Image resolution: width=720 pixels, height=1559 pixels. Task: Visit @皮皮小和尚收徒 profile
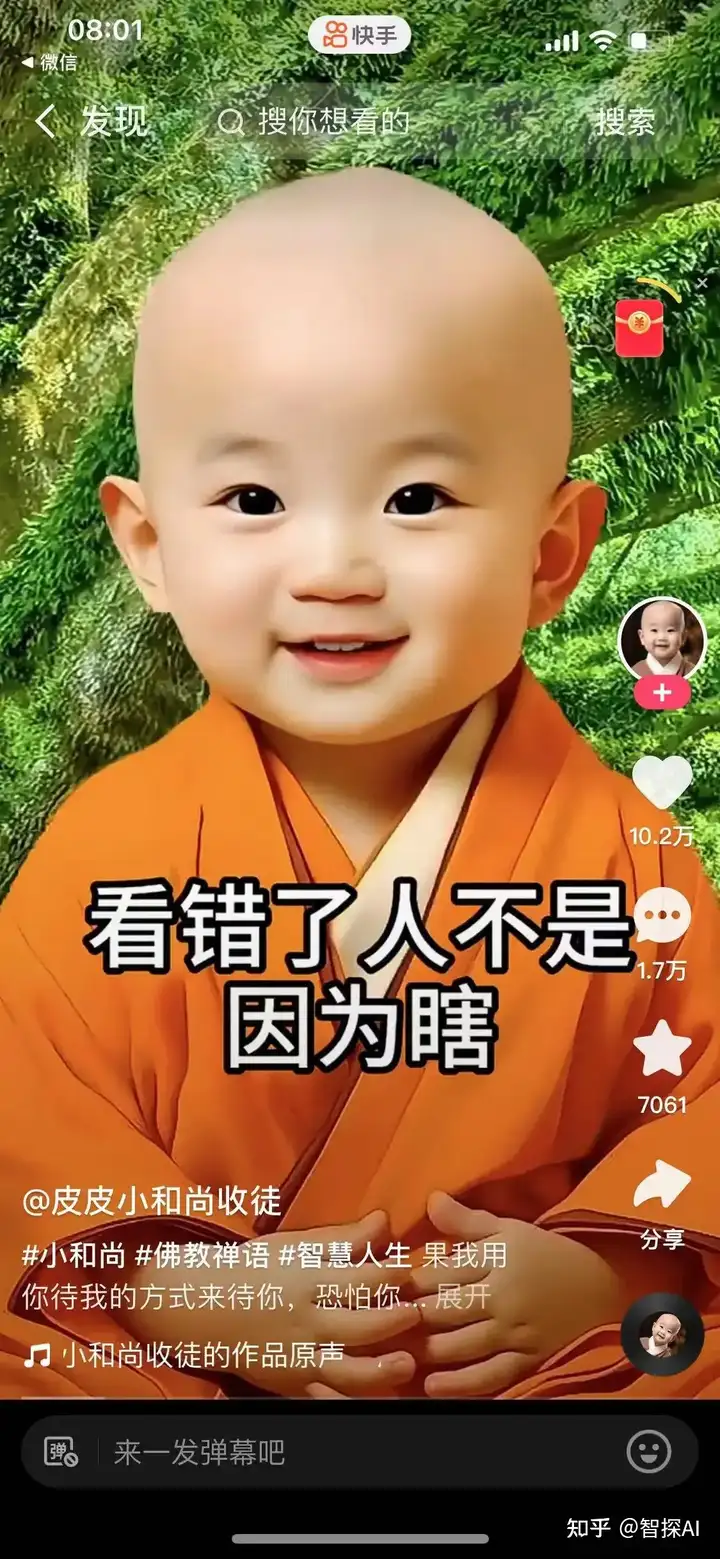click(x=152, y=1200)
